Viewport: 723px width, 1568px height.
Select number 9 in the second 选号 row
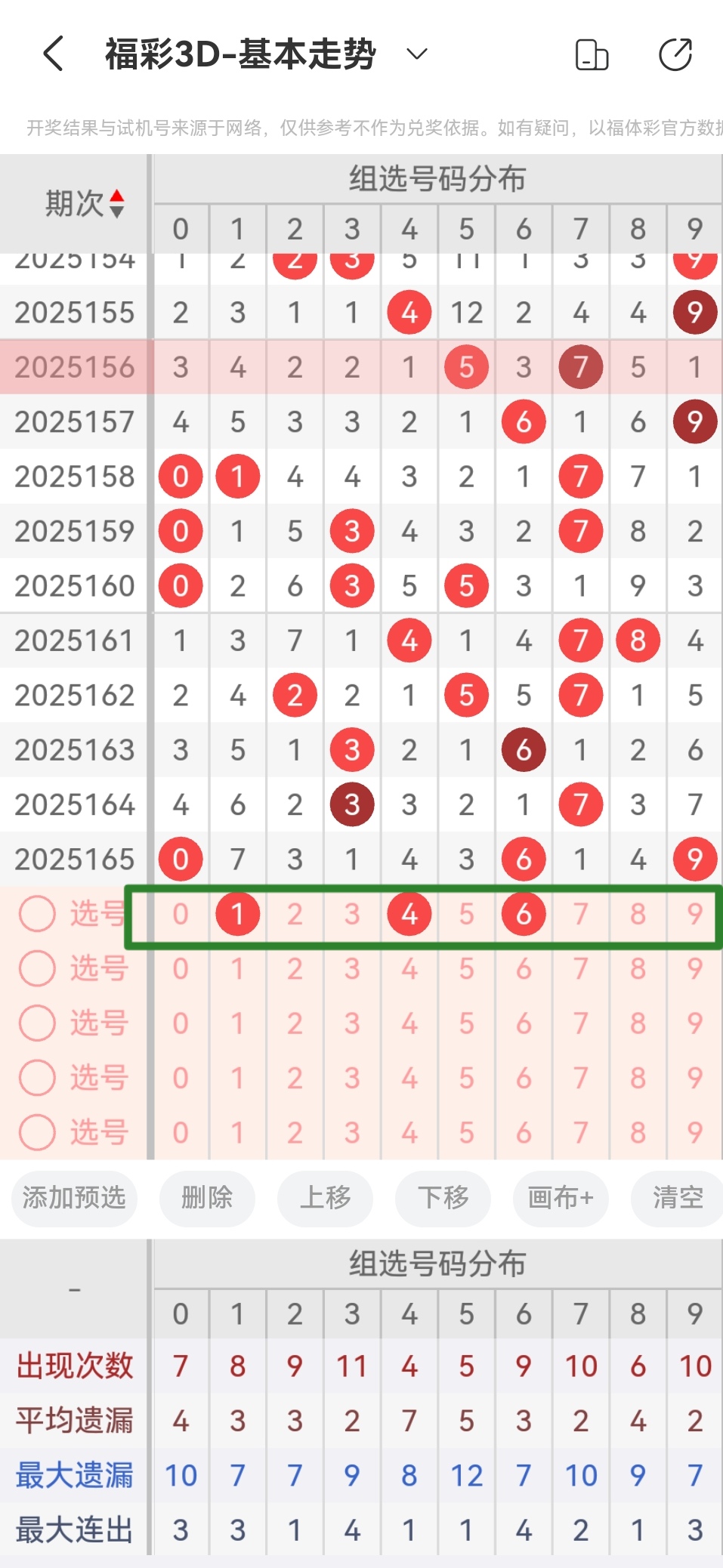pyautogui.click(x=694, y=968)
